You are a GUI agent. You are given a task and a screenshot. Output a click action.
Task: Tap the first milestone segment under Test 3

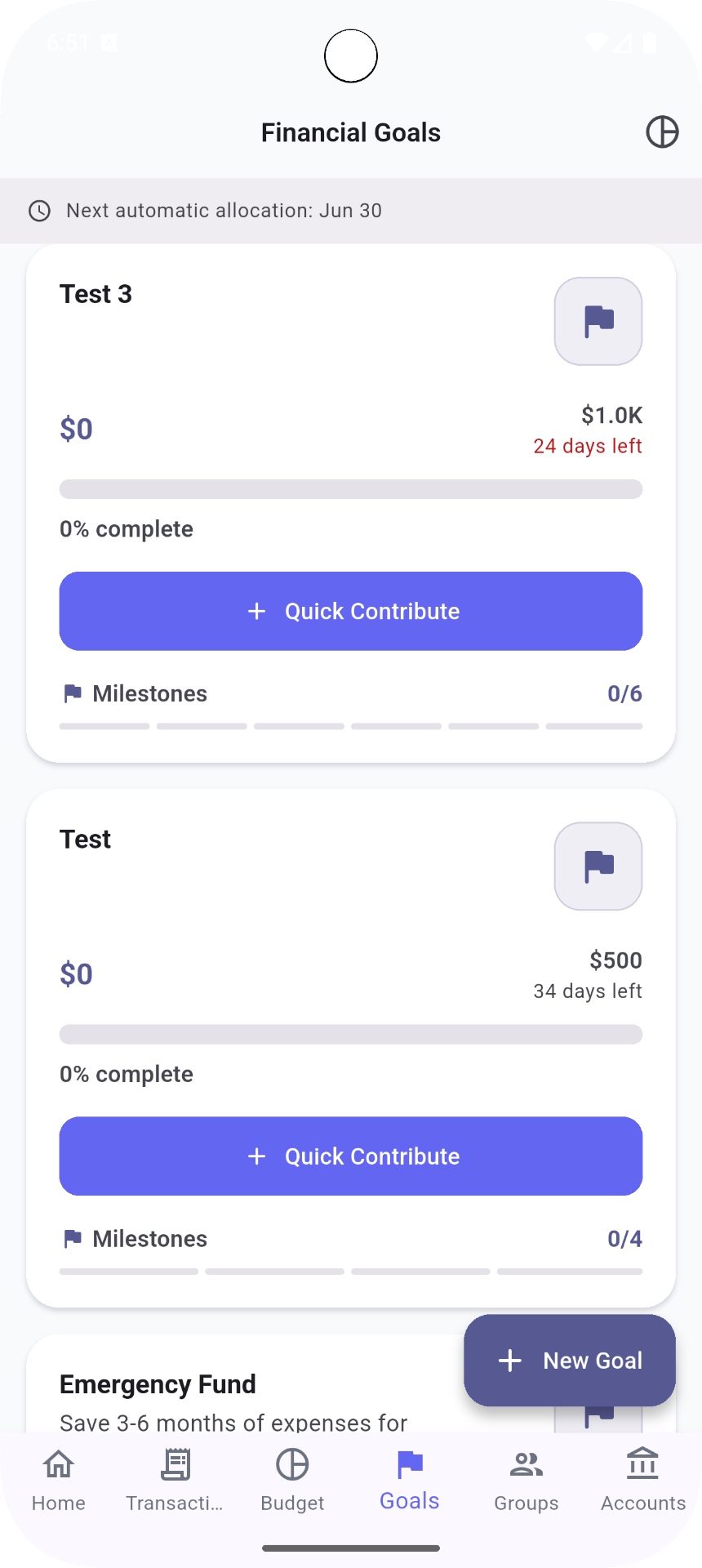point(104,725)
